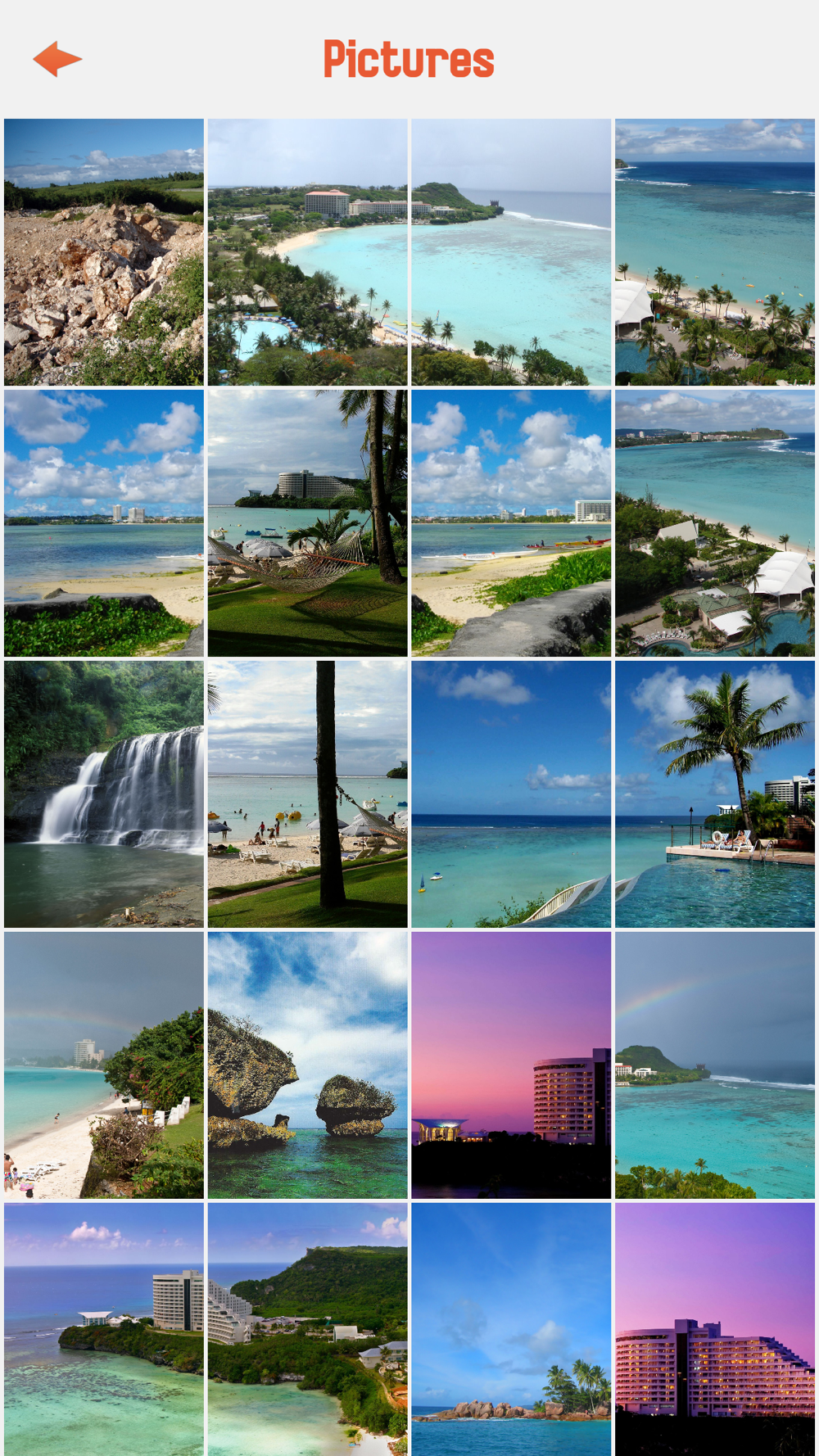Select the infinity pool with palm tree picture
819x1456 pixels.
tap(715, 794)
